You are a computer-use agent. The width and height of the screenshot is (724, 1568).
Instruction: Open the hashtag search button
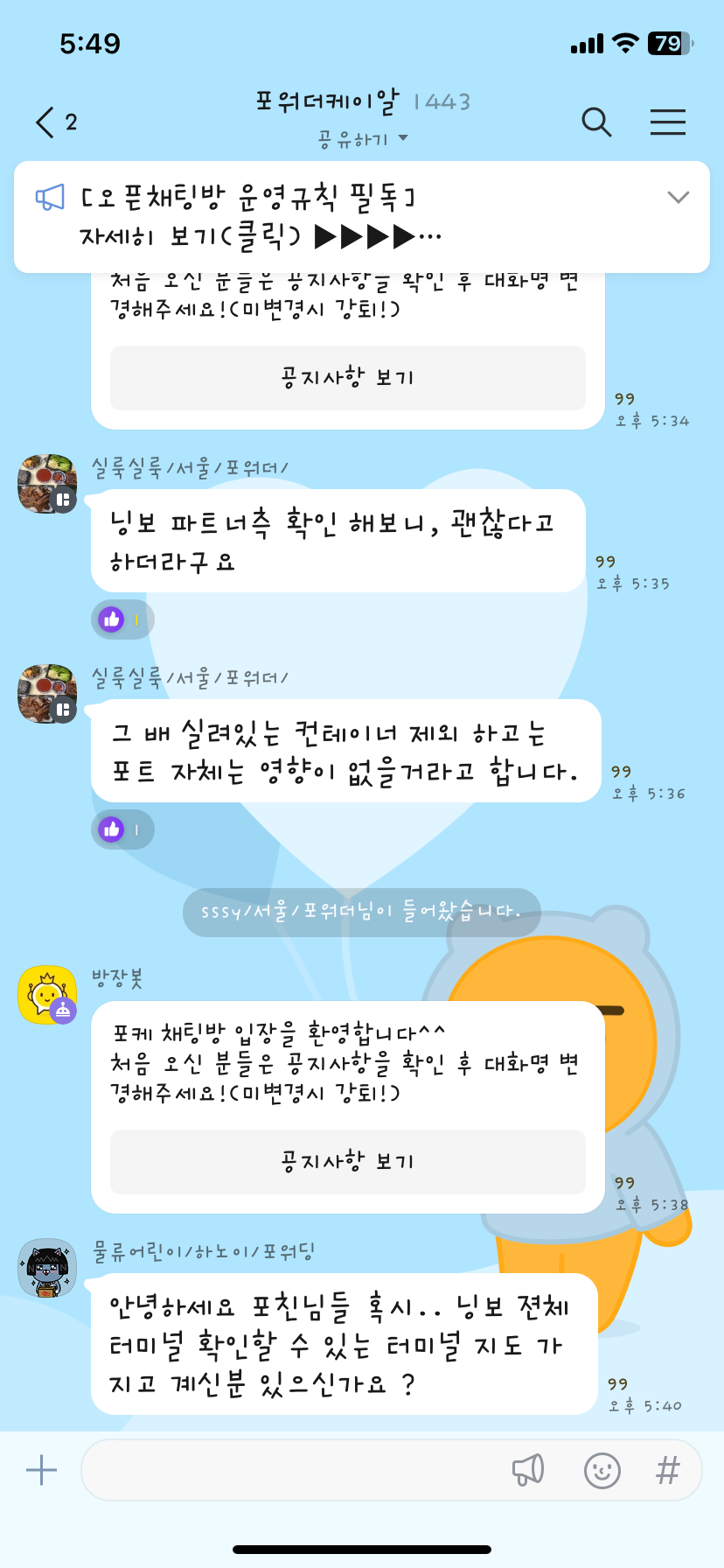[x=667, y=1470]
